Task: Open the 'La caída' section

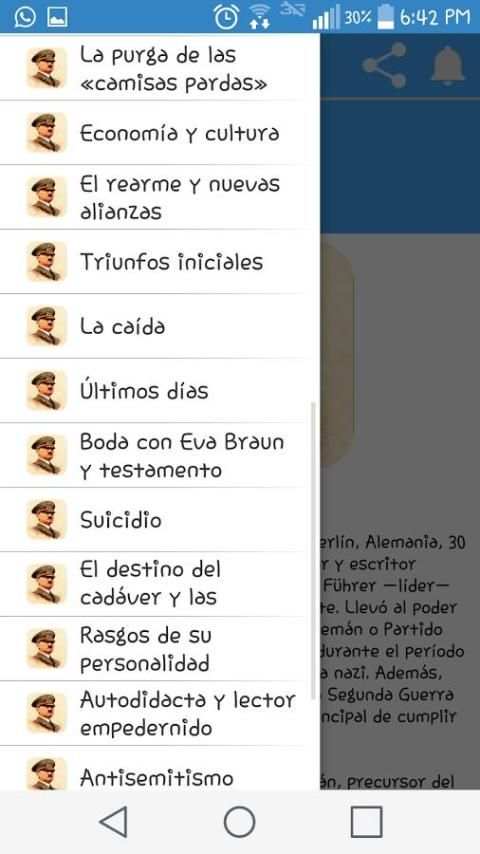Action: 160,326
